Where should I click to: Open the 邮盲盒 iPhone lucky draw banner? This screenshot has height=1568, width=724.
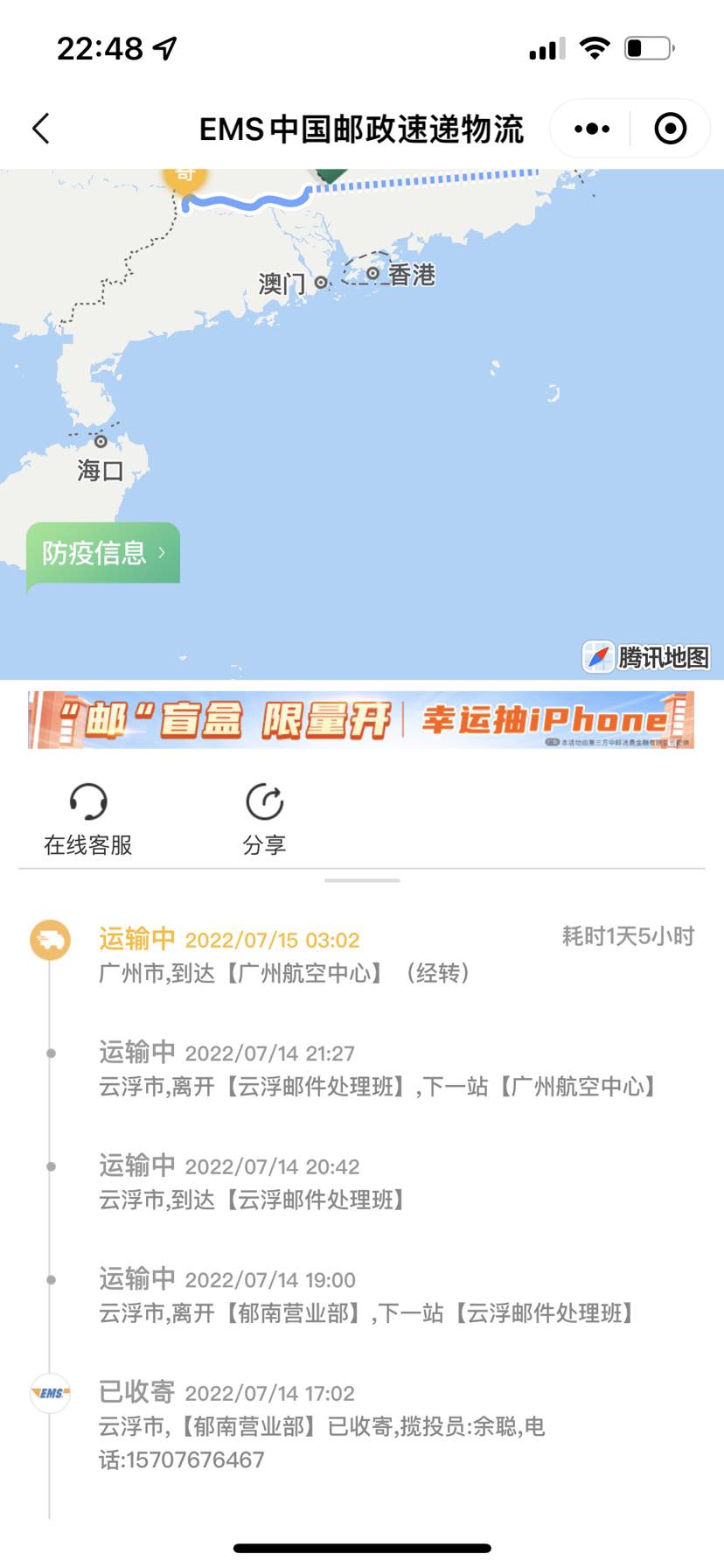pyautogui.click(x=361, y=720)
